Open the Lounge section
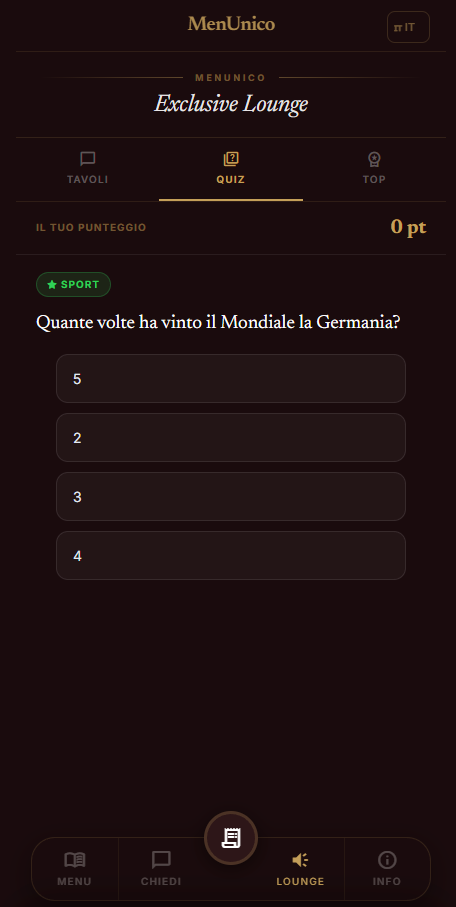 point(300,869)
